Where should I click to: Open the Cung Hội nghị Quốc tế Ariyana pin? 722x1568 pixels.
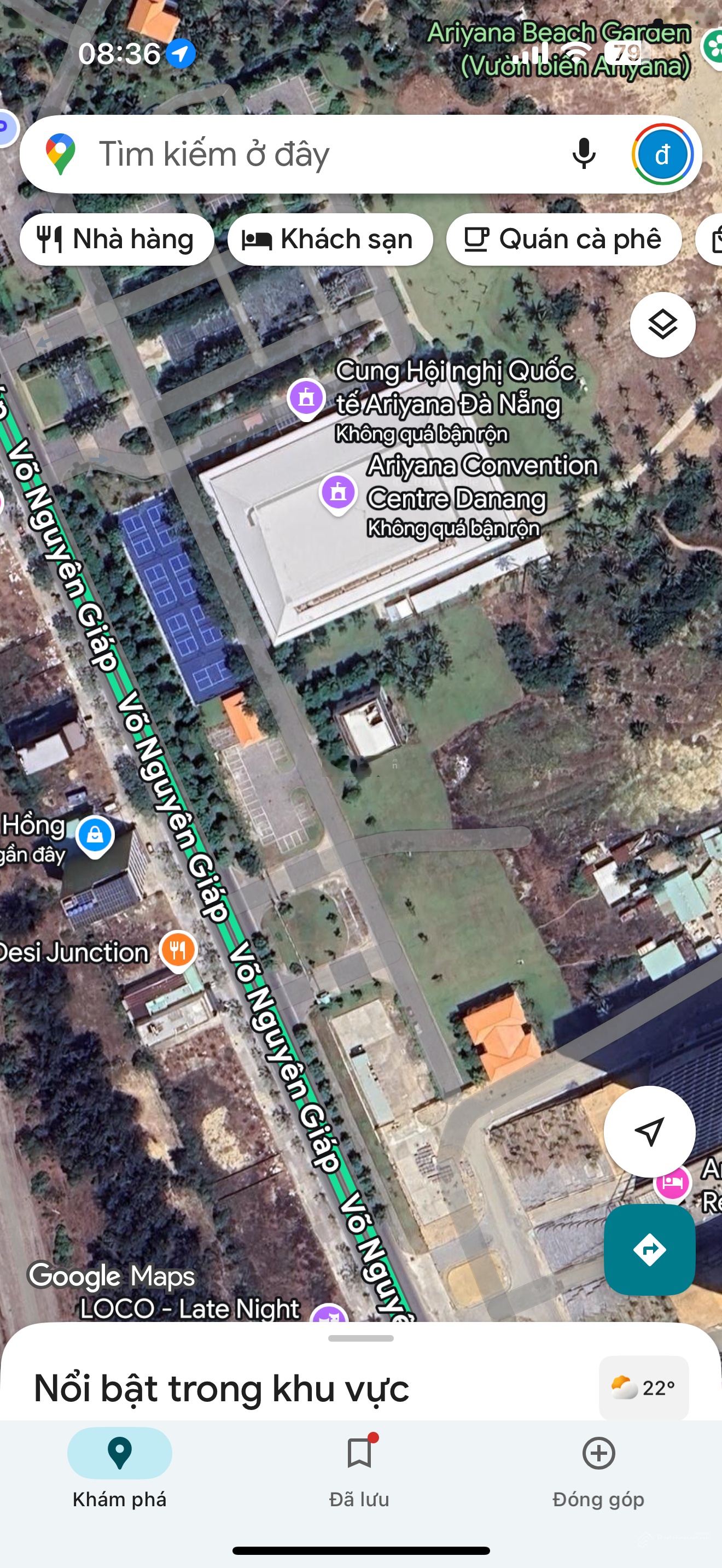(306, 397)
